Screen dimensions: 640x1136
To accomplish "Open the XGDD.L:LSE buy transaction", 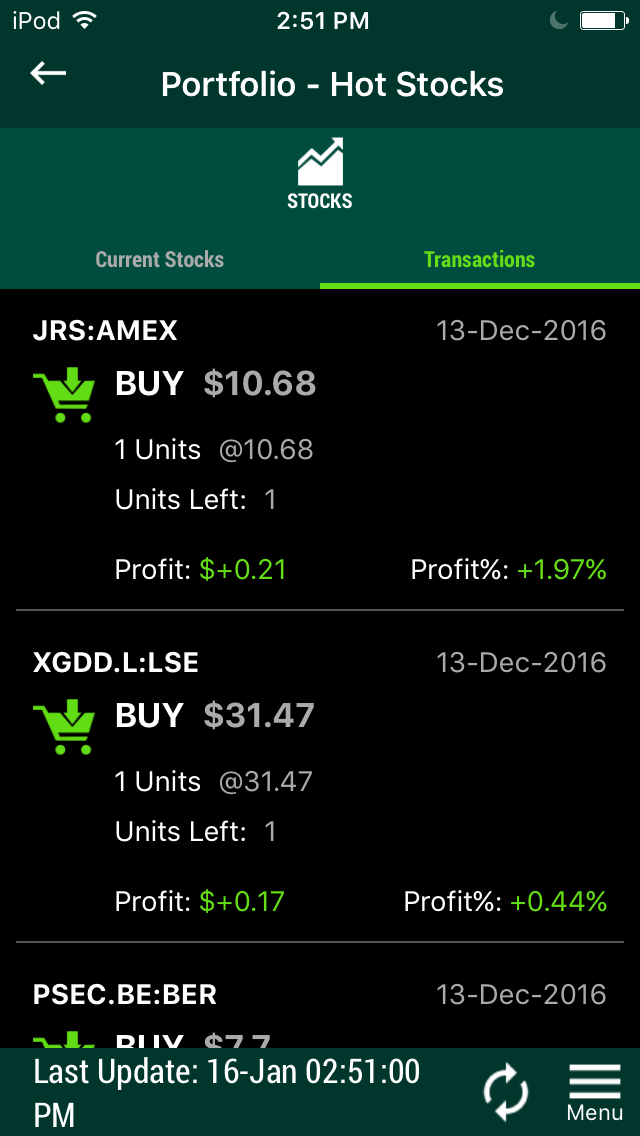I will click(x=320, y=777).
